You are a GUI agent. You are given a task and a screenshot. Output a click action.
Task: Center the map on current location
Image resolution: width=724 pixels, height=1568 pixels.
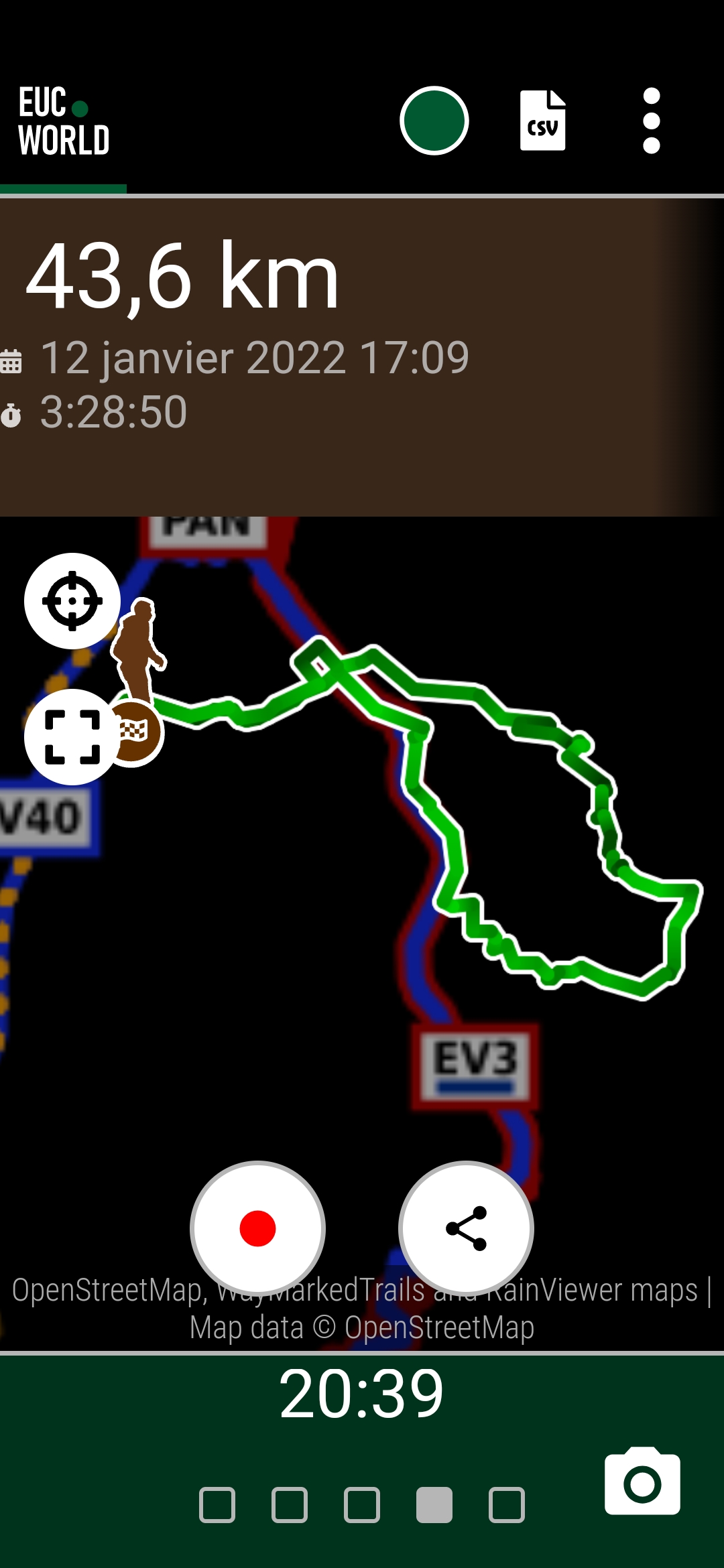[72, 601]
